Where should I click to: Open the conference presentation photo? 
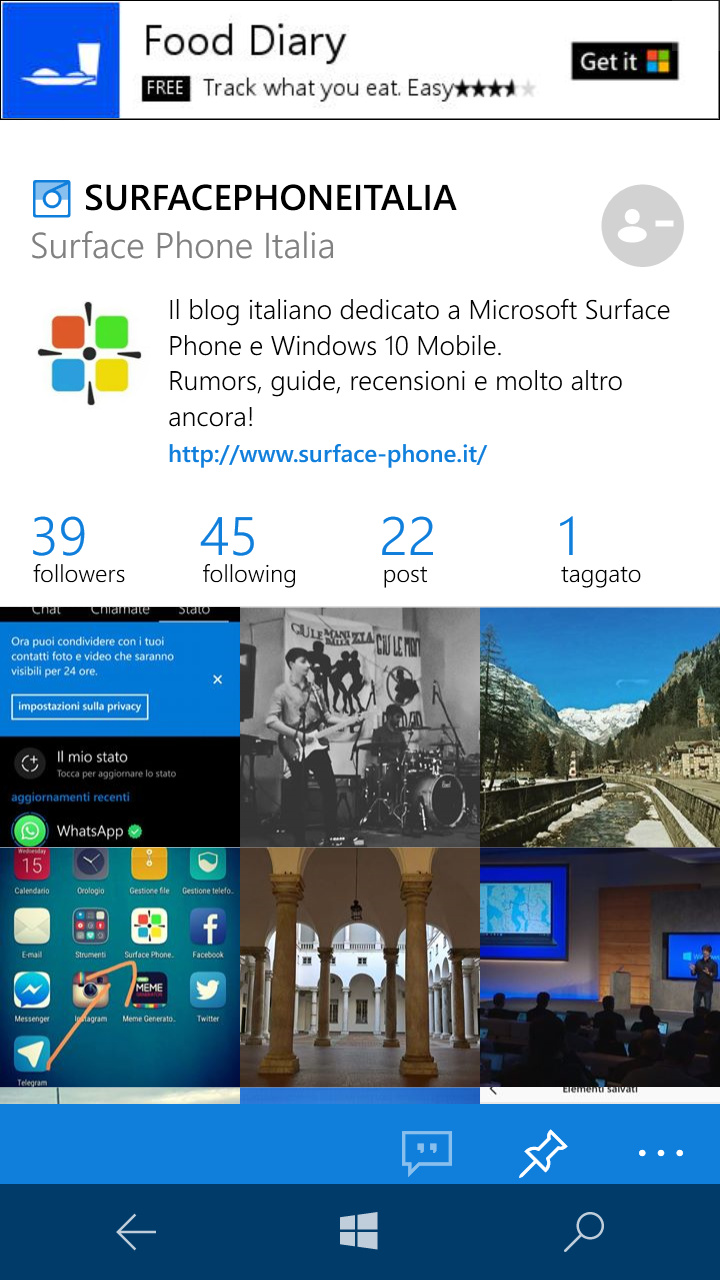[600, 967]
